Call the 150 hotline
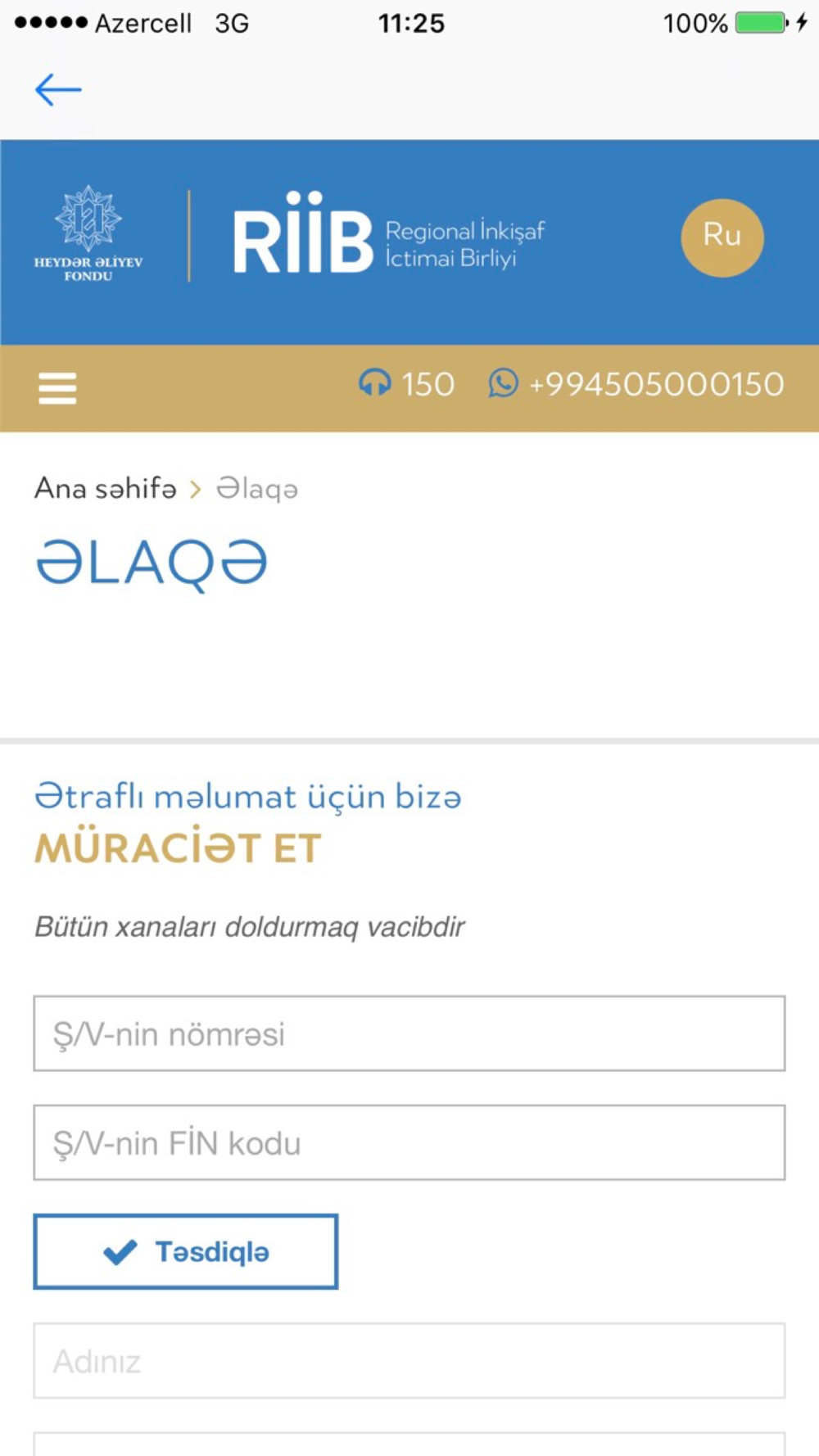 pyautogui.click(x=407, y=384)
